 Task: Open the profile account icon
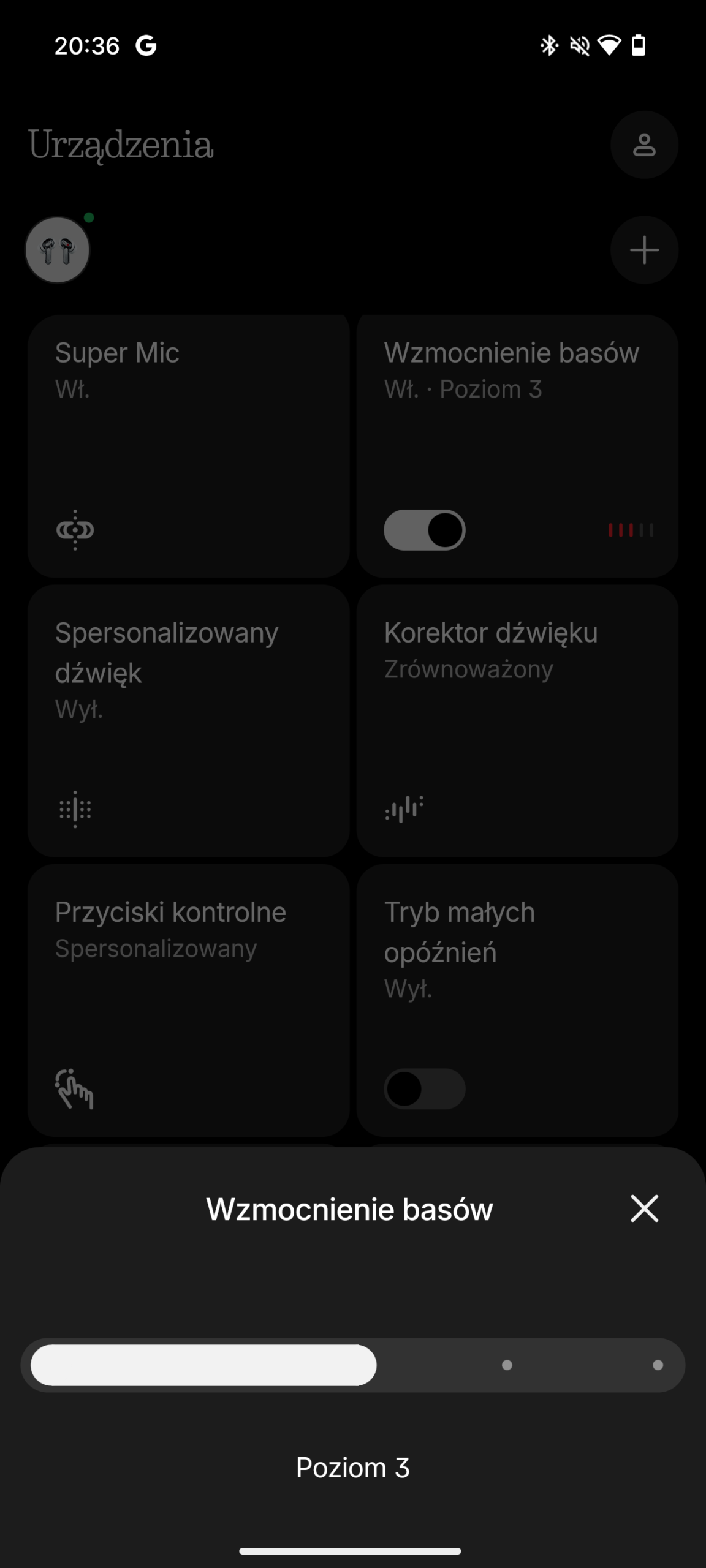[644, 145]
